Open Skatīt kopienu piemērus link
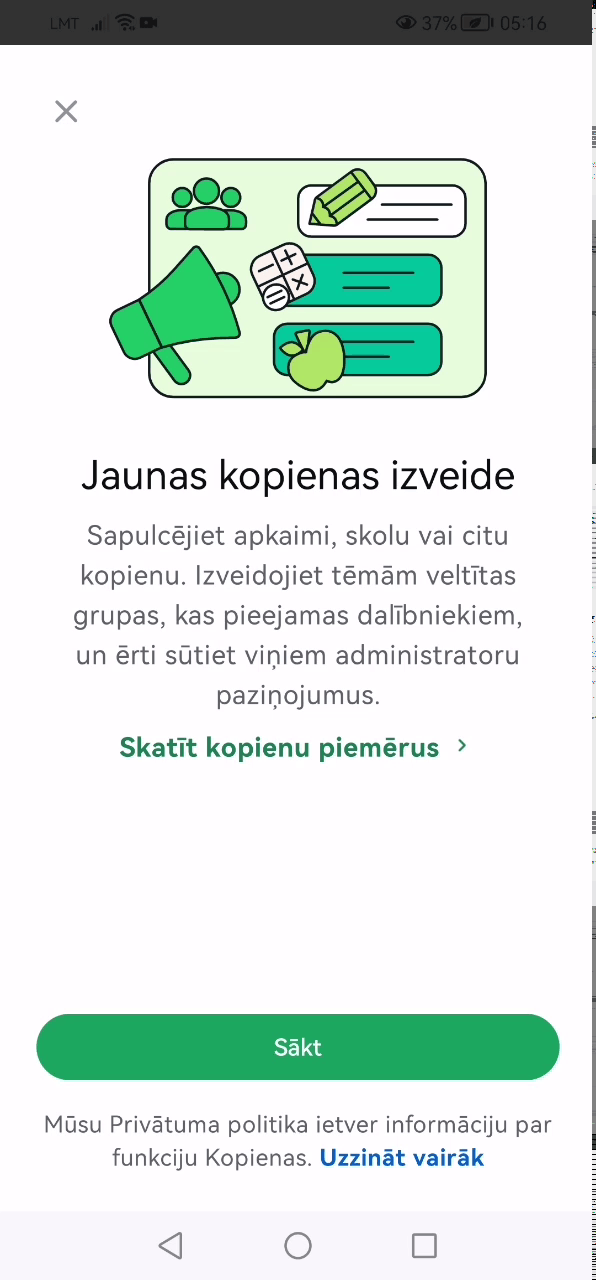This screenshot has height=1280, width=596. tap(293, 747)
